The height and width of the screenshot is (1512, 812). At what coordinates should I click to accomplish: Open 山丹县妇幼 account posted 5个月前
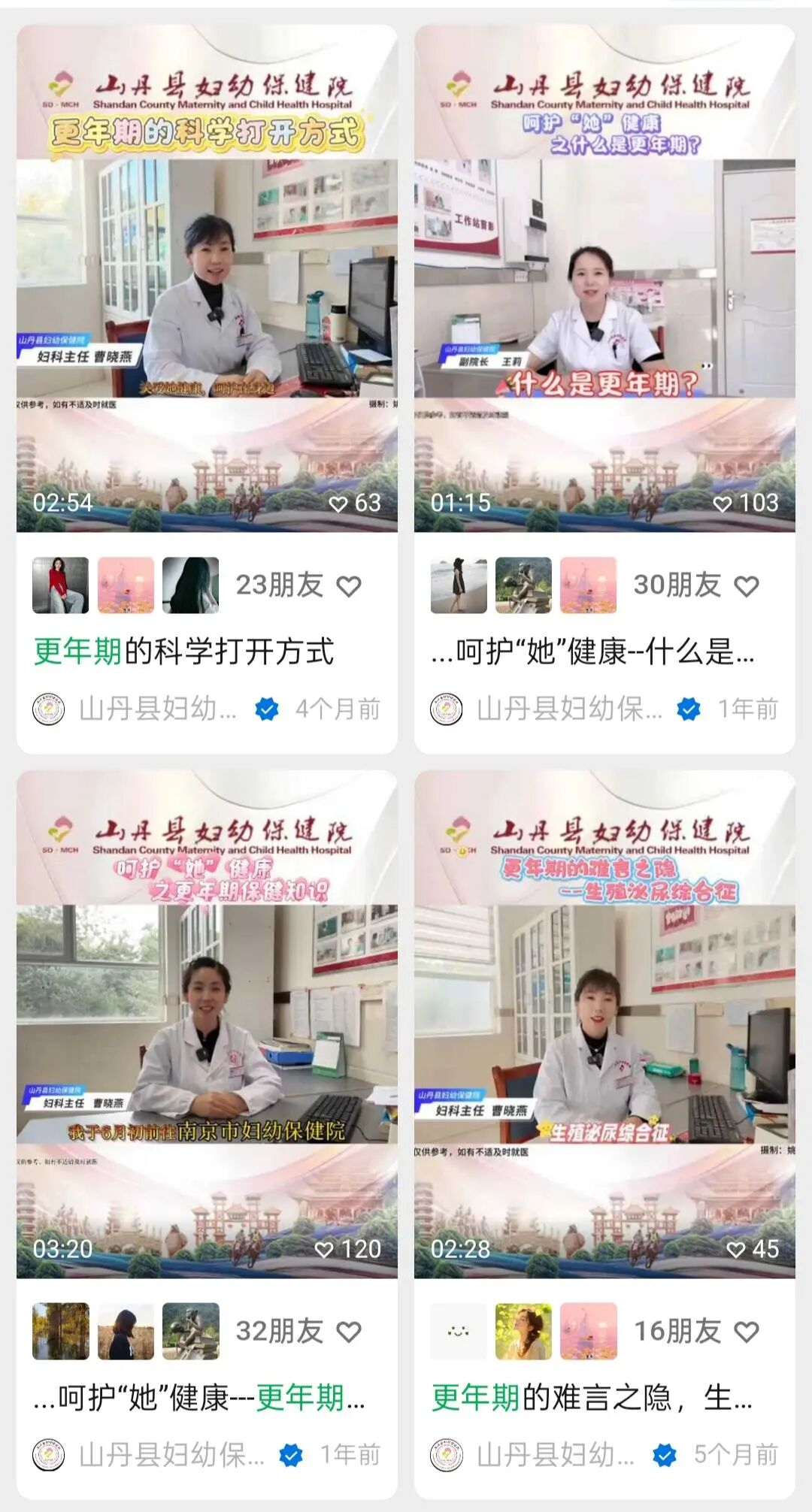[x=555, y=1455]
